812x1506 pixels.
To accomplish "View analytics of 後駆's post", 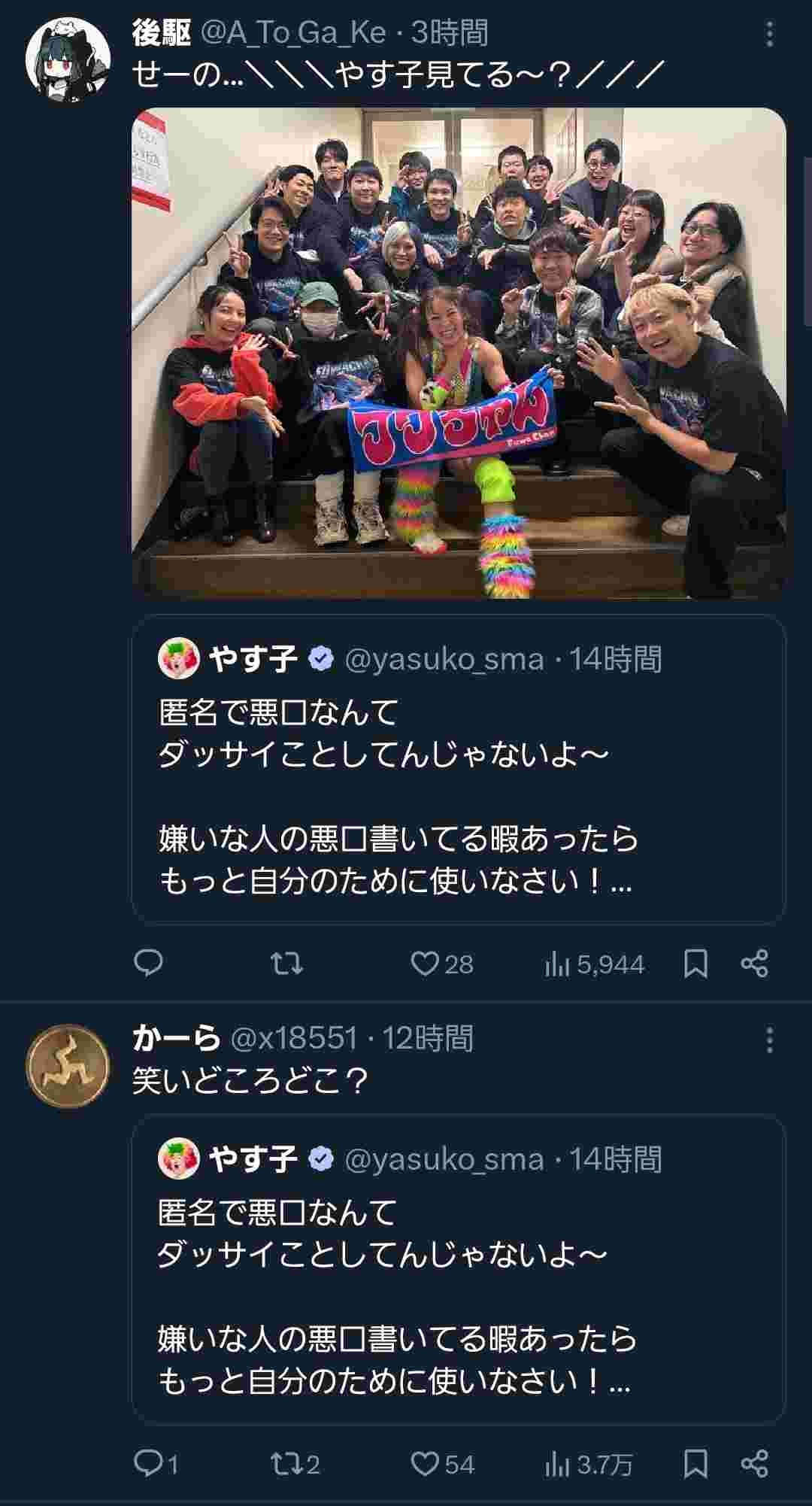I will point(594,964).
